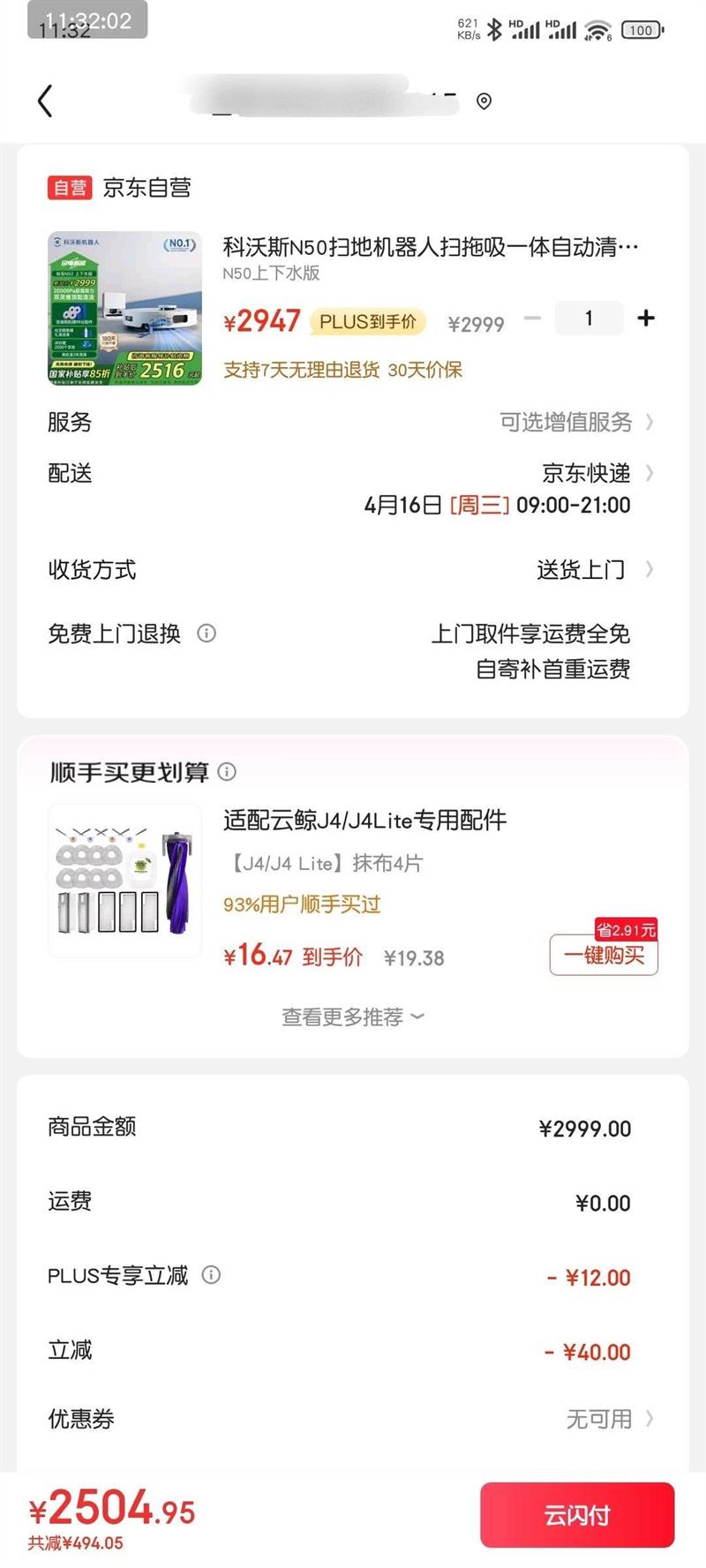Open the 适配云鲸J4/J4Lite accessories item
The width and height of the screenshot is (706, 1568).
[364, 821]
